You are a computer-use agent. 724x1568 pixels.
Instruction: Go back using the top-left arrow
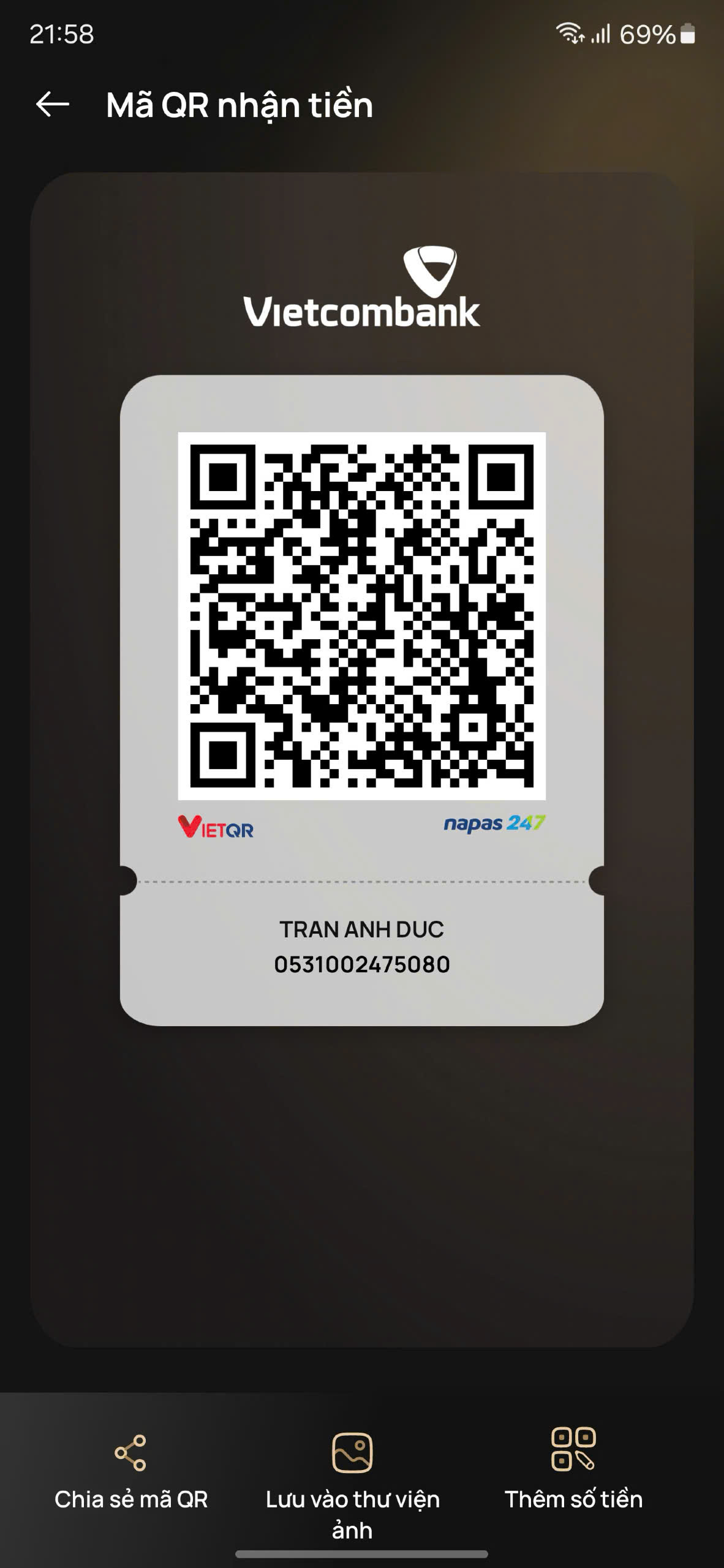(53, 104)
